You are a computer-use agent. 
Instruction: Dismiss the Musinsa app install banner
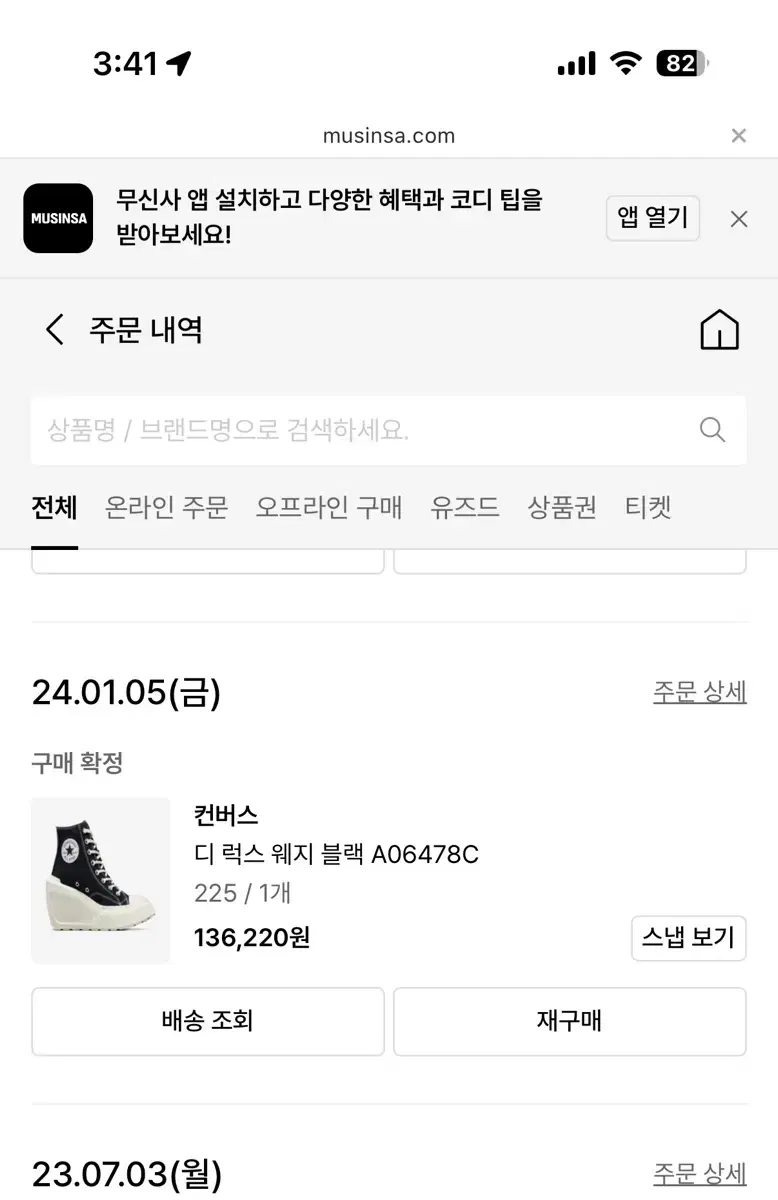(738, 219)
